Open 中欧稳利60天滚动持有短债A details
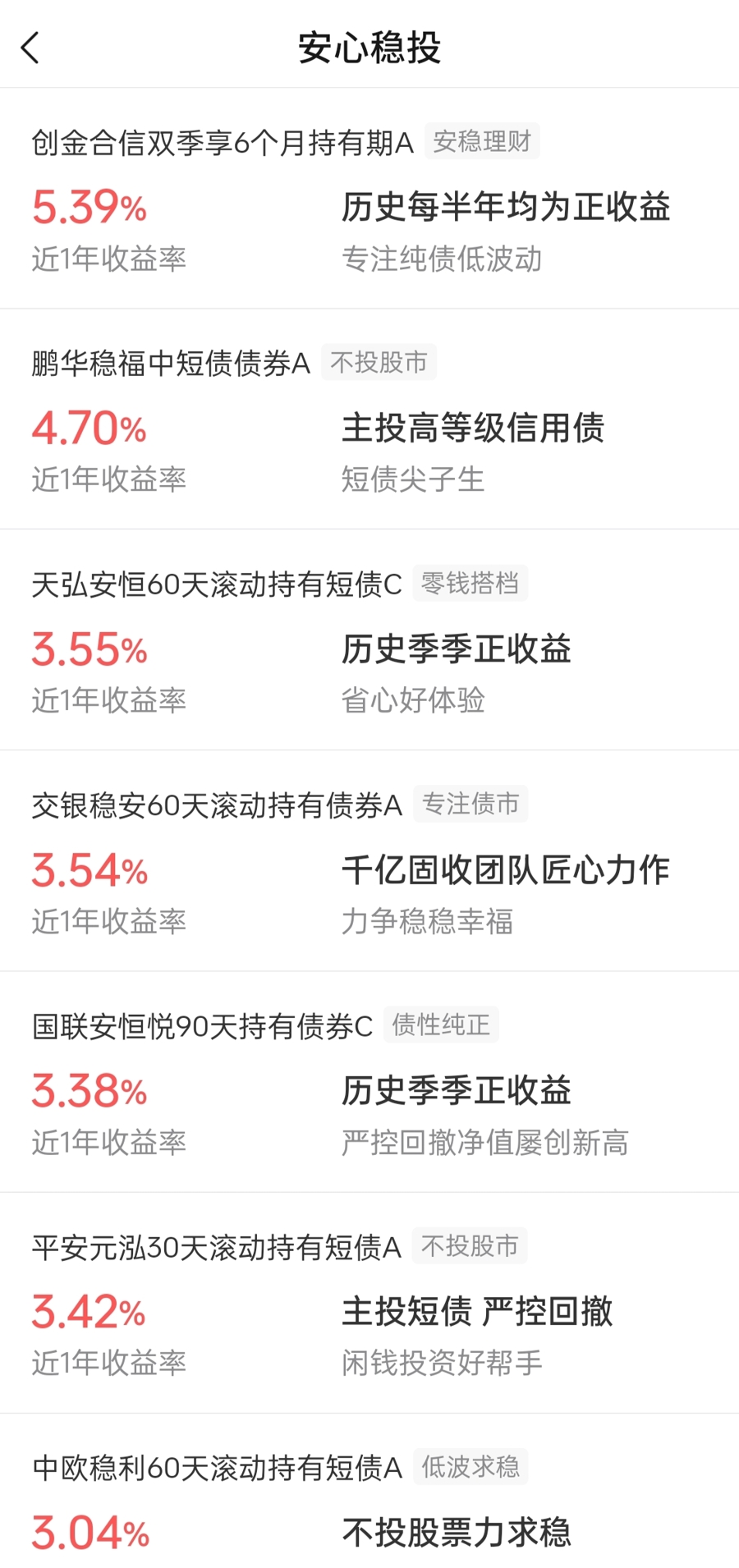Viewport: 739px width, 1568px height. pyautogui.click(x=217, y=1468)
